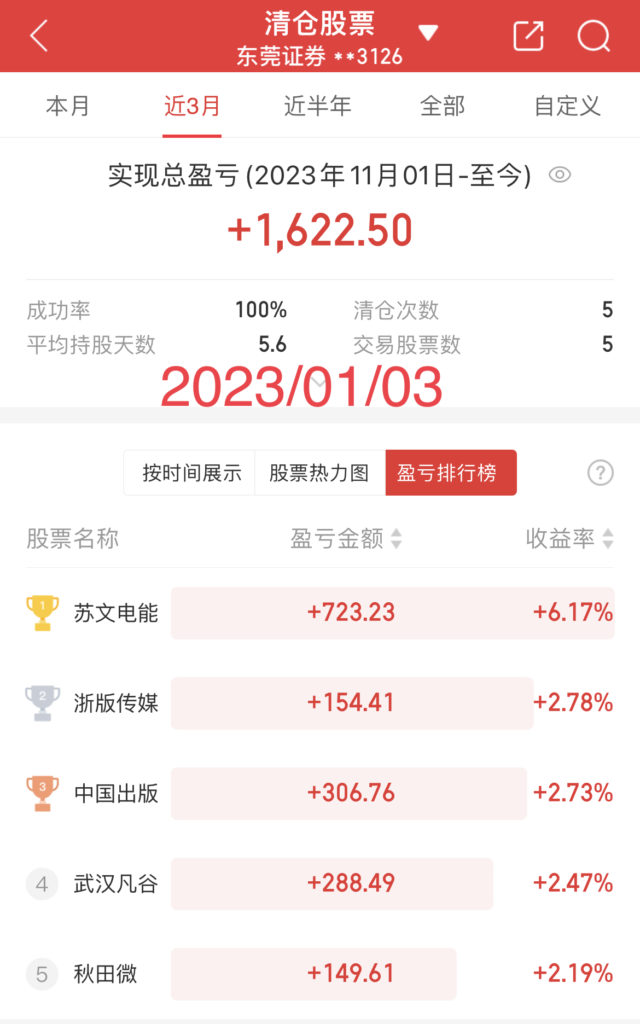Show the 全部 time range
Viewport: 640px width, 1024px height.
(443, 106)
